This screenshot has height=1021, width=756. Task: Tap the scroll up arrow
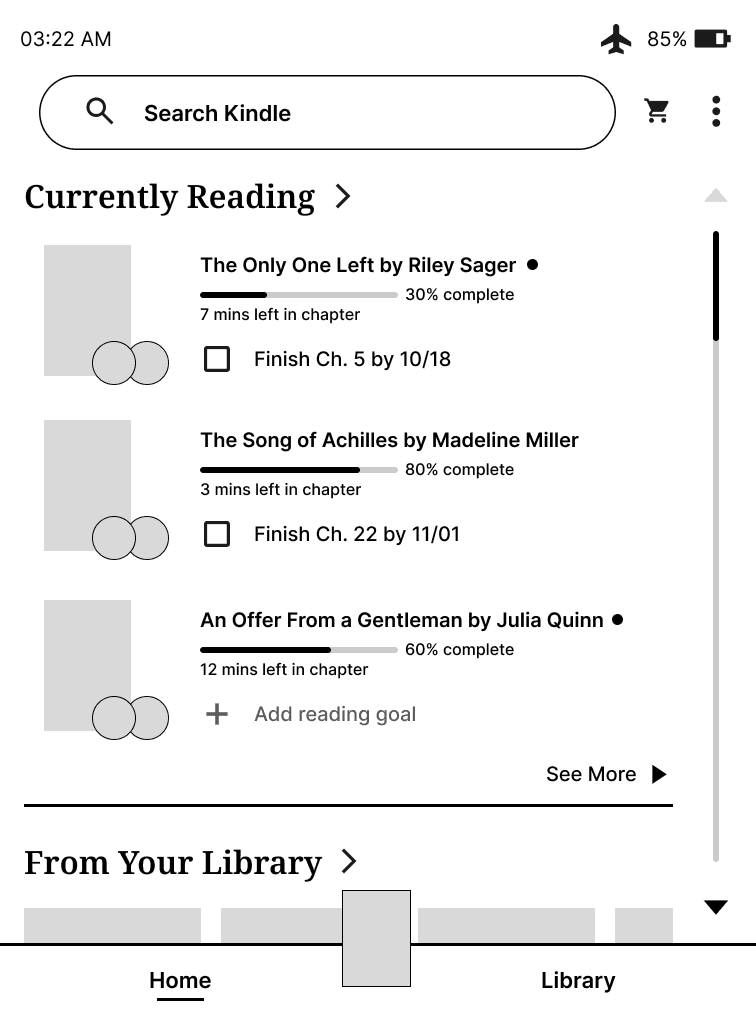715,196
